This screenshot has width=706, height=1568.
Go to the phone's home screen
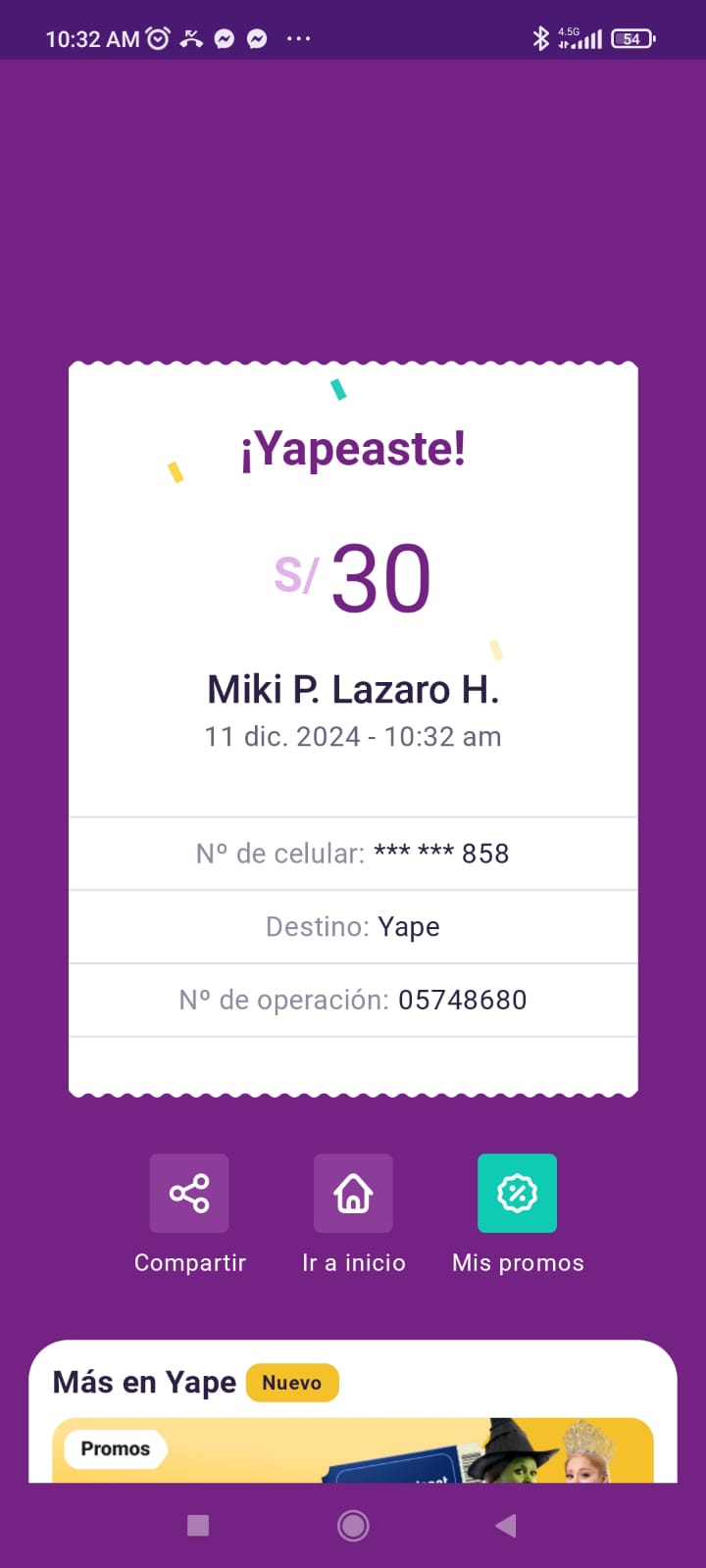pos(353,1525)
